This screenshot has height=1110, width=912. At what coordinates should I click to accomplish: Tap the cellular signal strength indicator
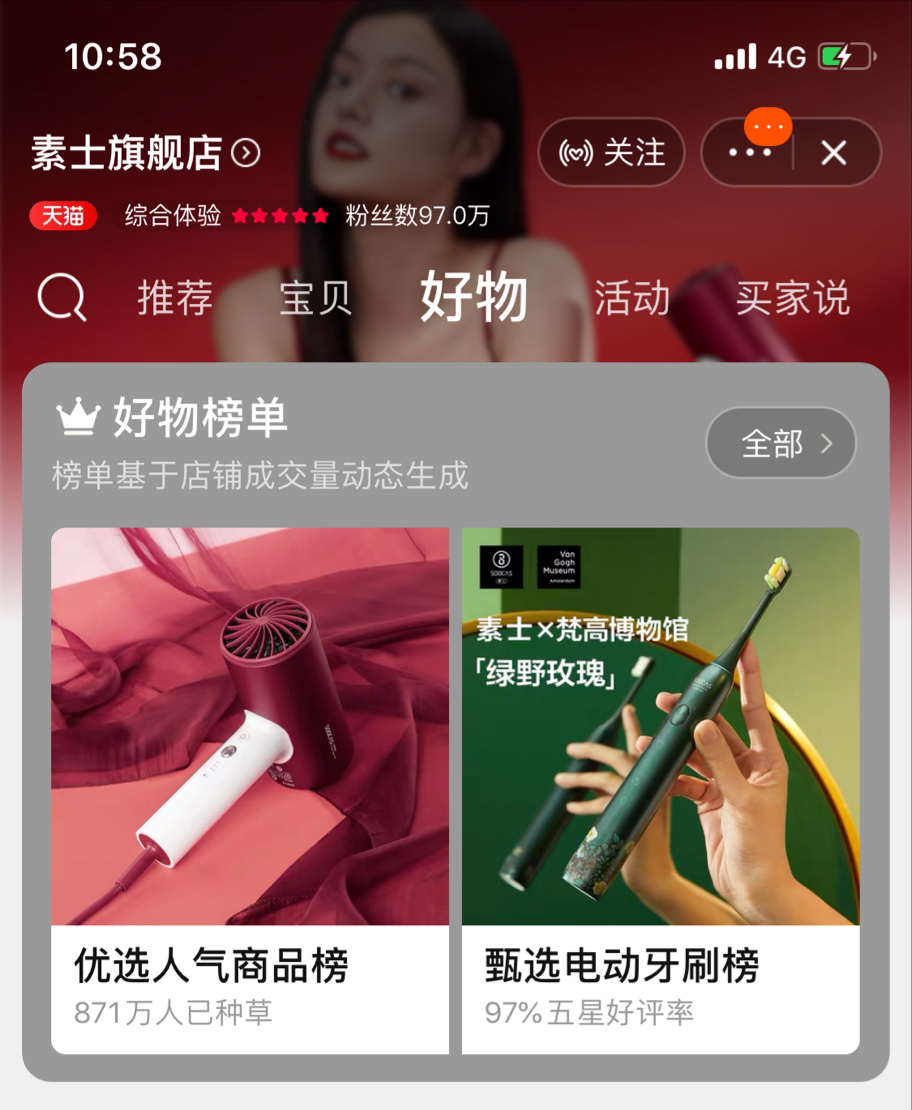point(733,59)
